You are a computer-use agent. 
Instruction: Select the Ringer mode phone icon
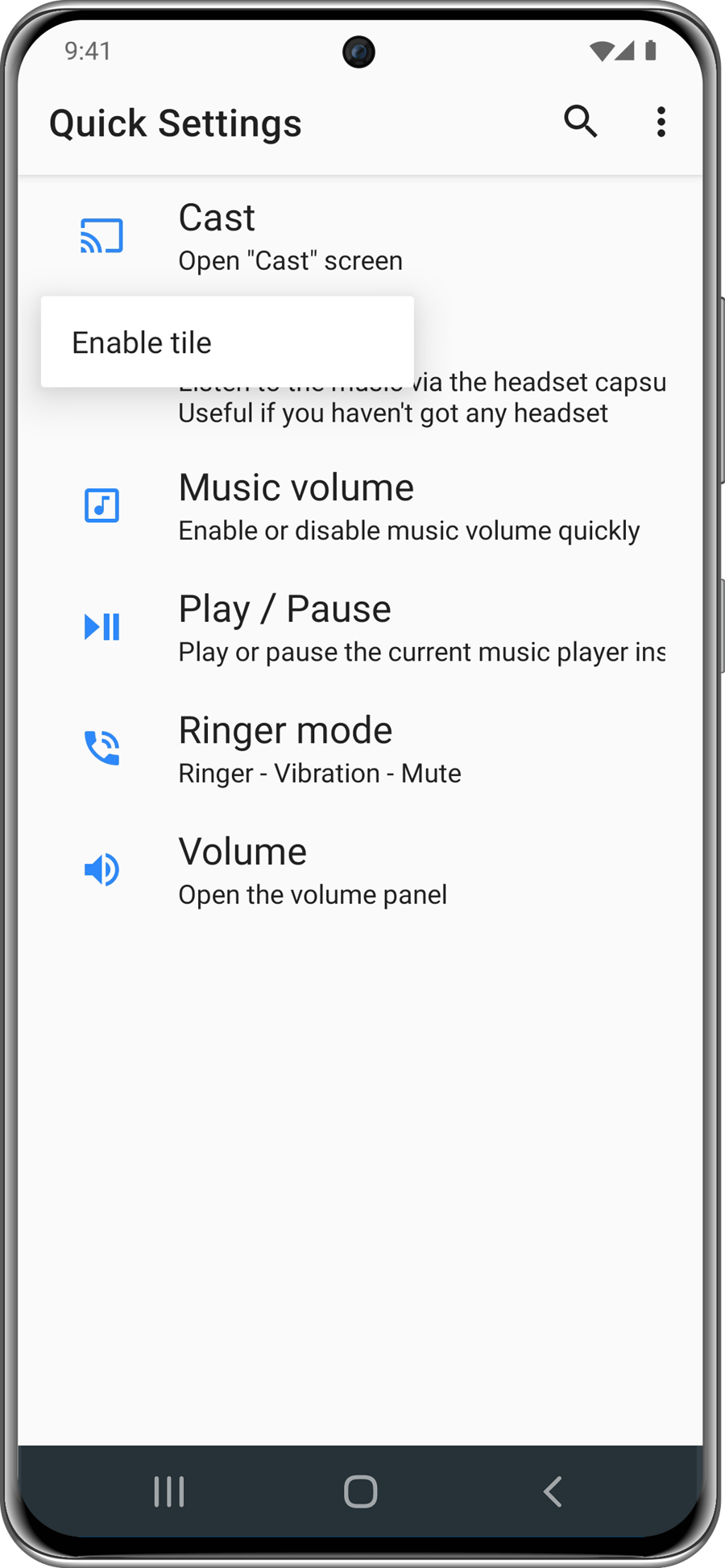pos(101,748)
